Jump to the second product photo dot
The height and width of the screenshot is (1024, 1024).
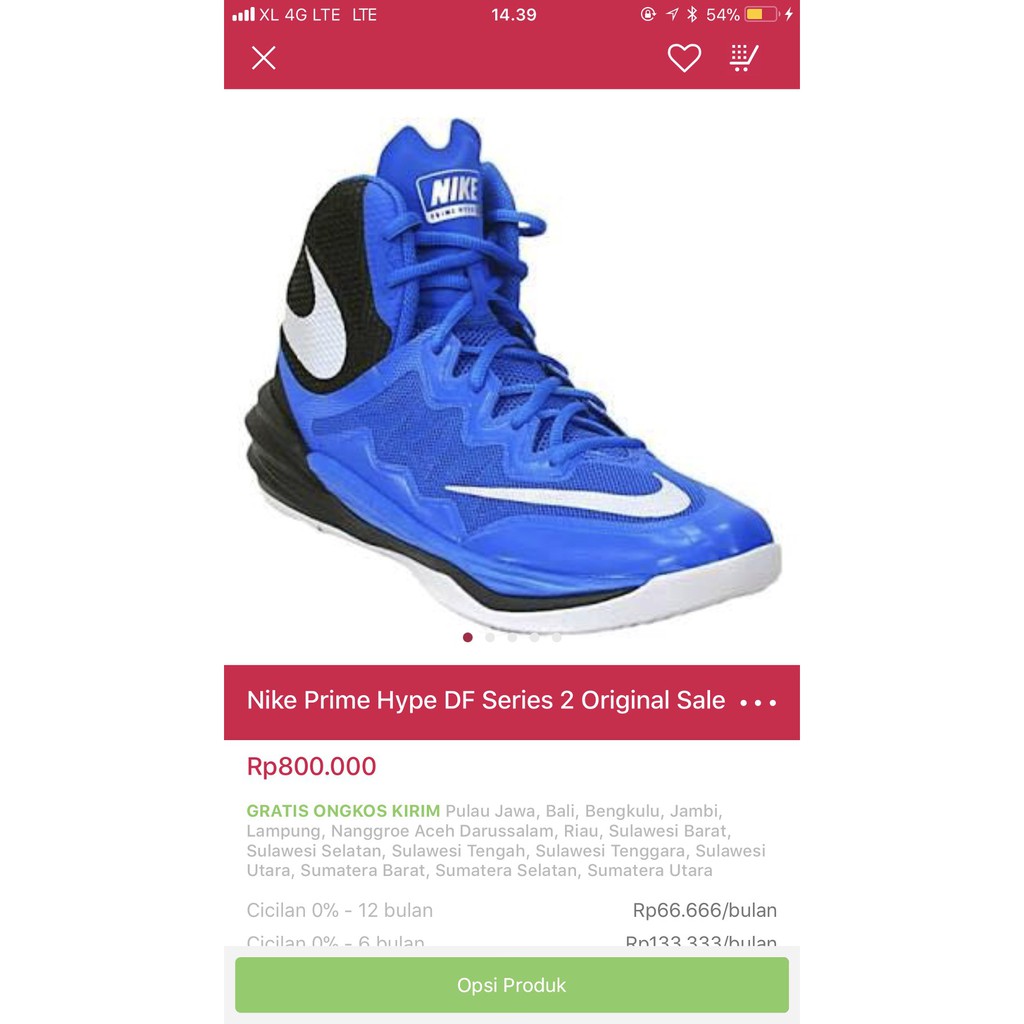point(490,637)
